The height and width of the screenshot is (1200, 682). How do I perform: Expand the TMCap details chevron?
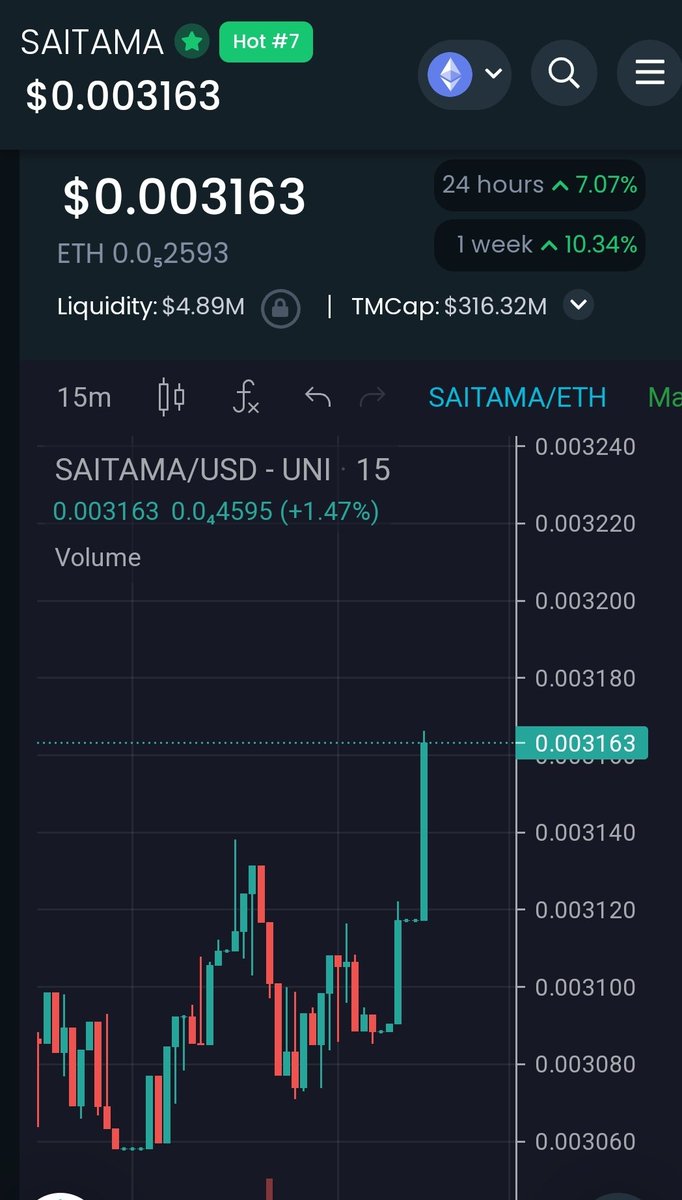[x=578, y=305]
